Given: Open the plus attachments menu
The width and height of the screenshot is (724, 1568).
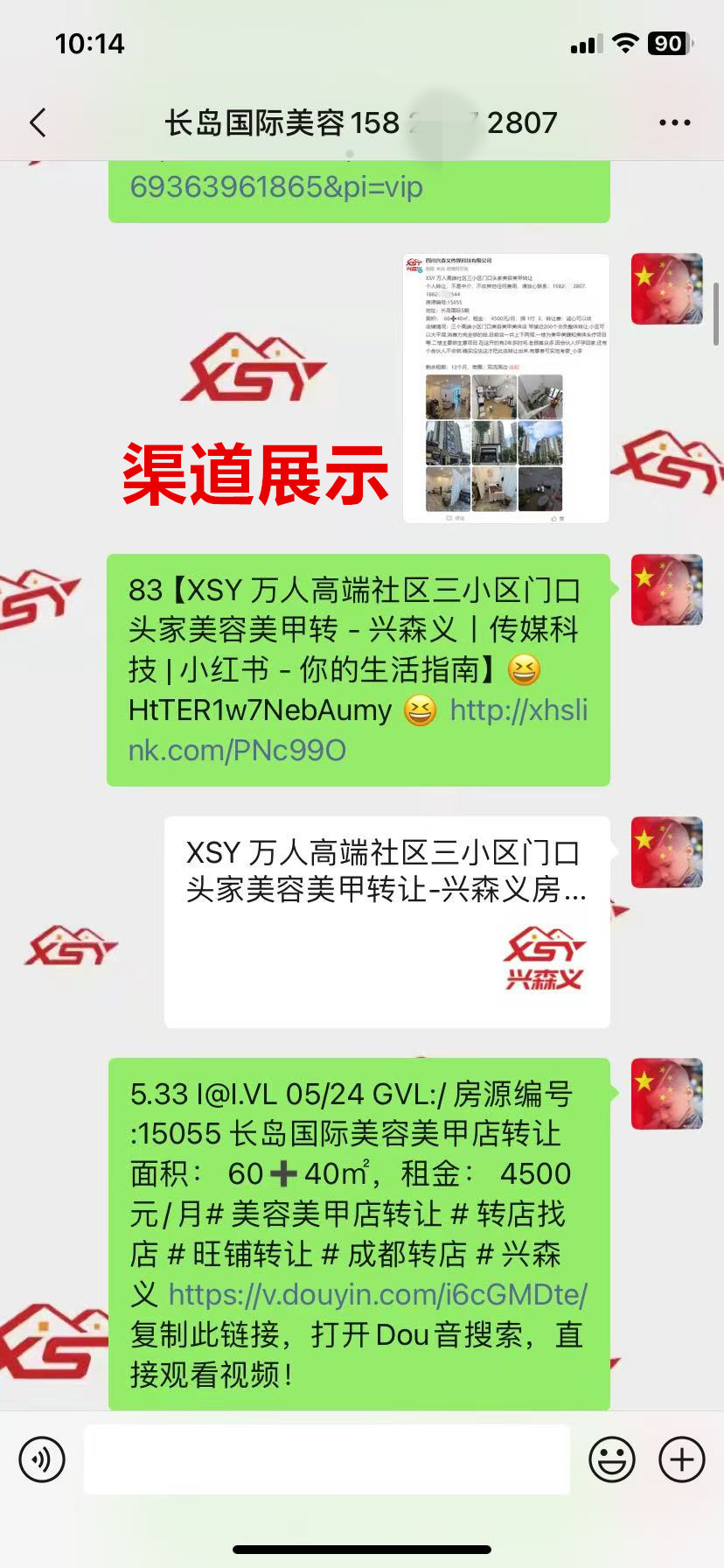Looking at the screenshot, I should [682, 1459].
